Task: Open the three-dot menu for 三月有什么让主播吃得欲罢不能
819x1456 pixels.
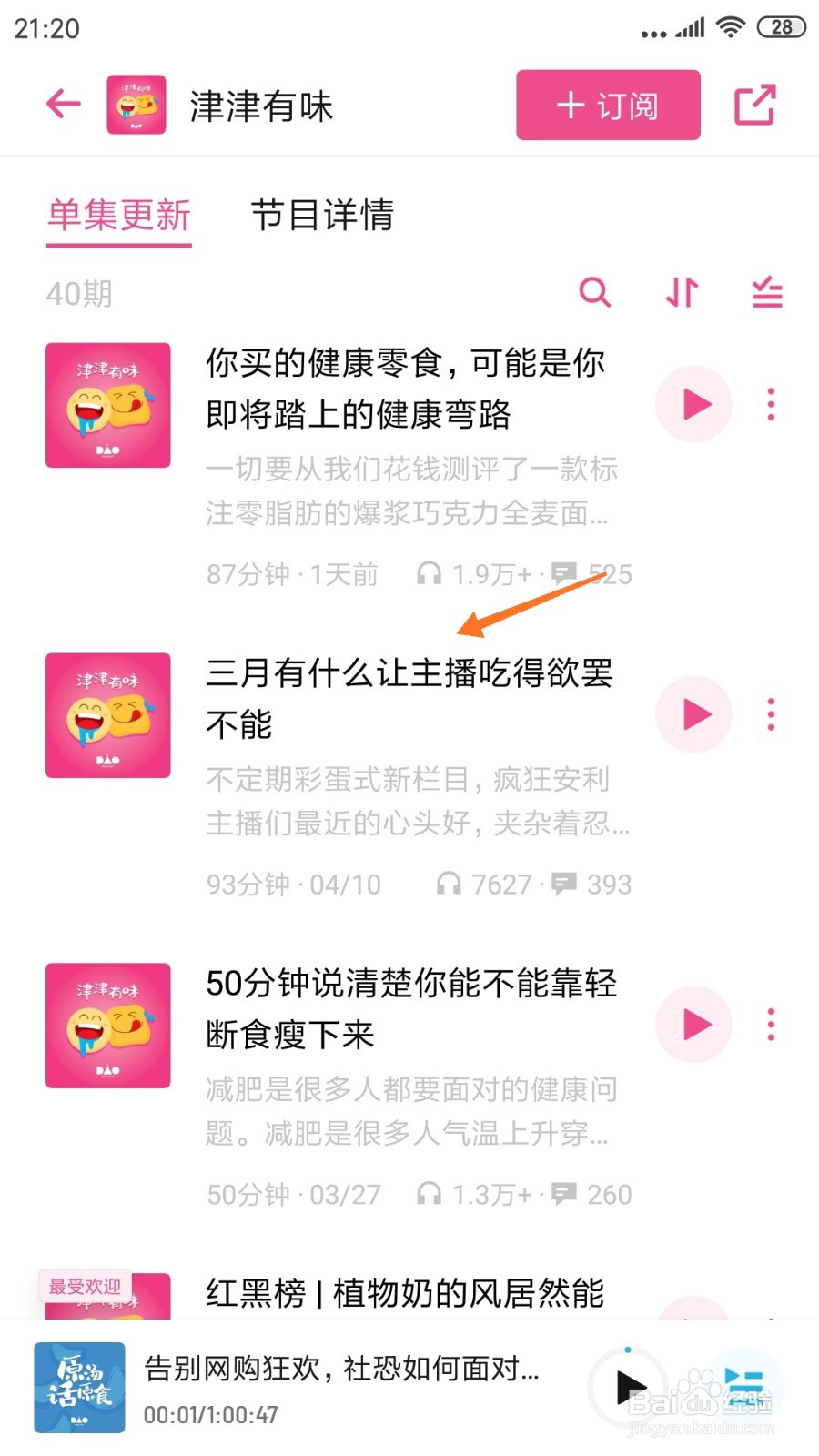Action: [771, 715]
